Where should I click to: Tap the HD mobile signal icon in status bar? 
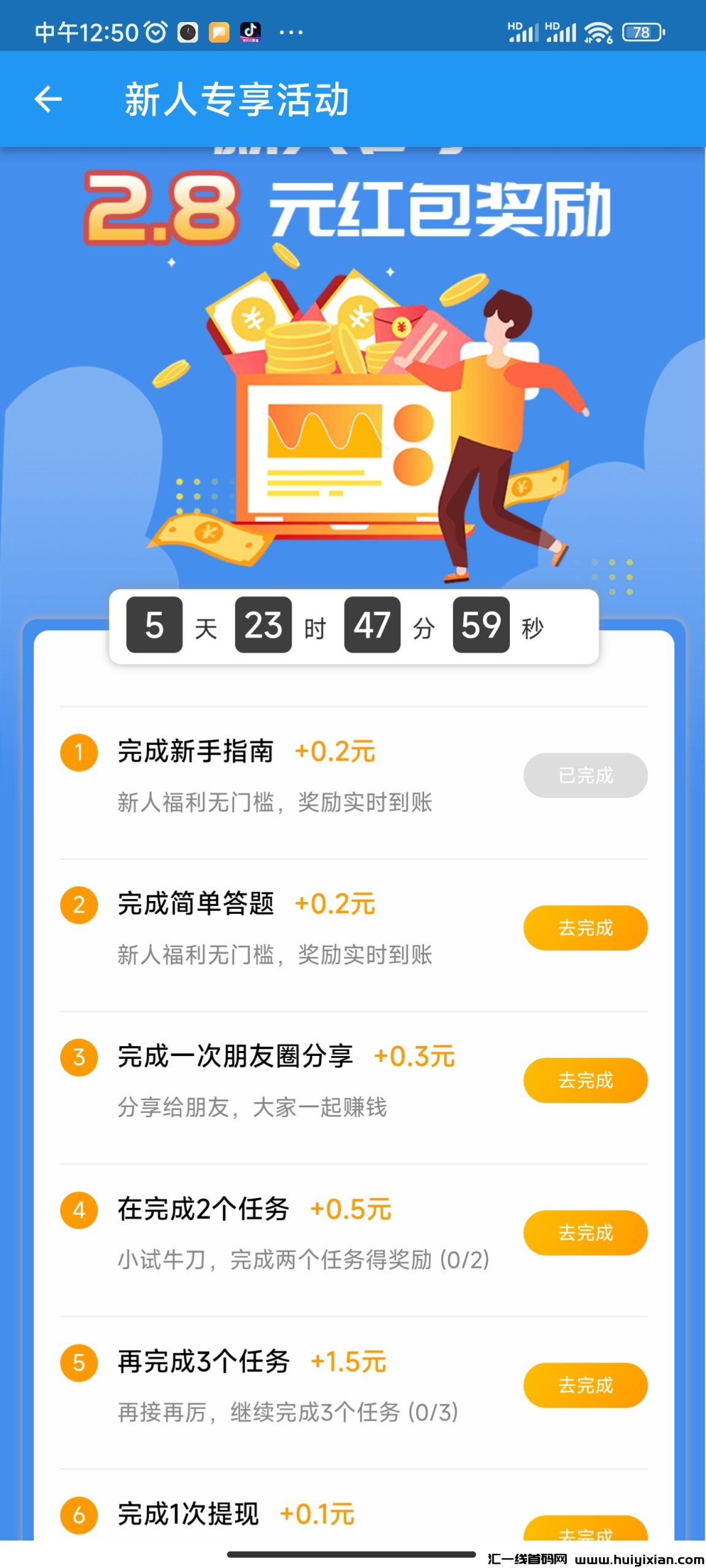523,29
